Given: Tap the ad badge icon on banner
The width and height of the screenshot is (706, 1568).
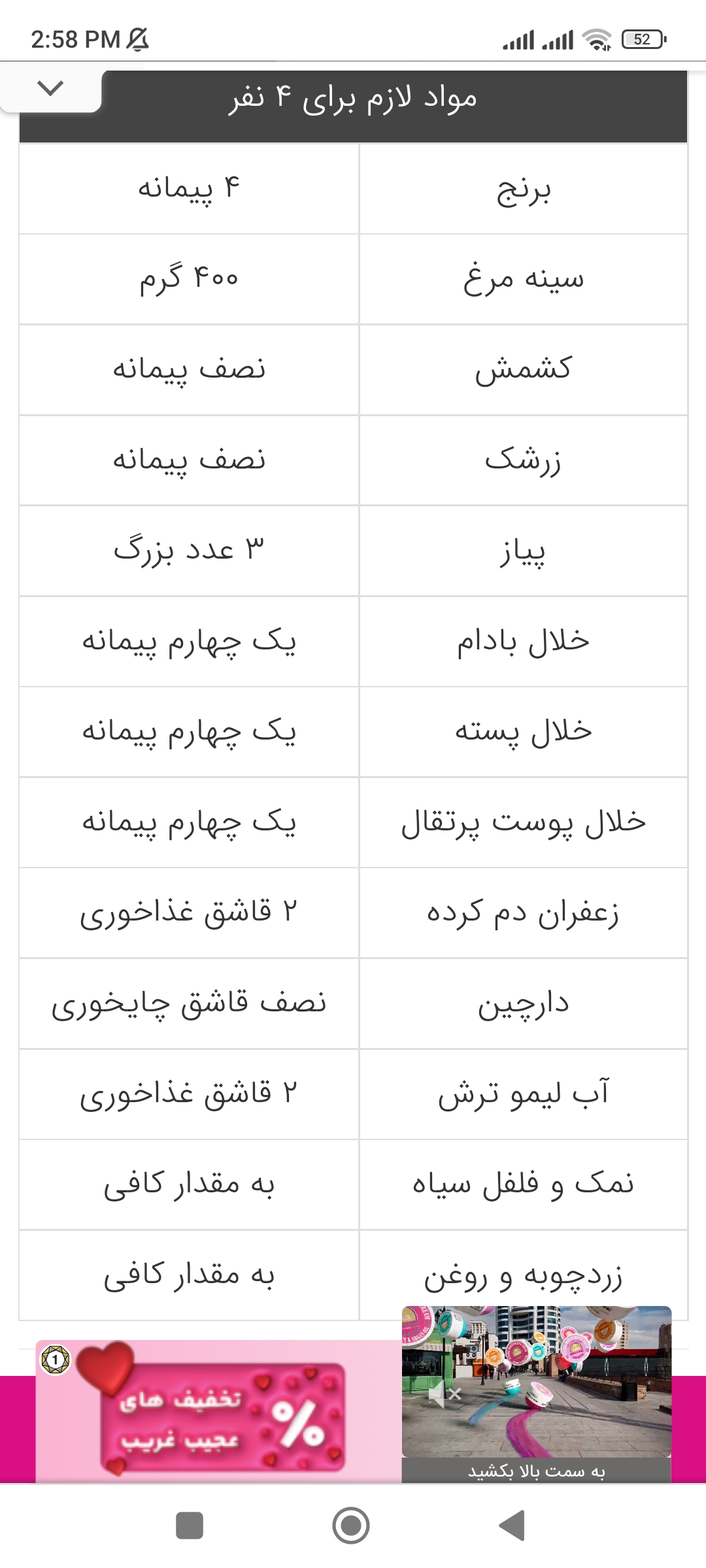Looking at the screenshot, I should 56,1360.
